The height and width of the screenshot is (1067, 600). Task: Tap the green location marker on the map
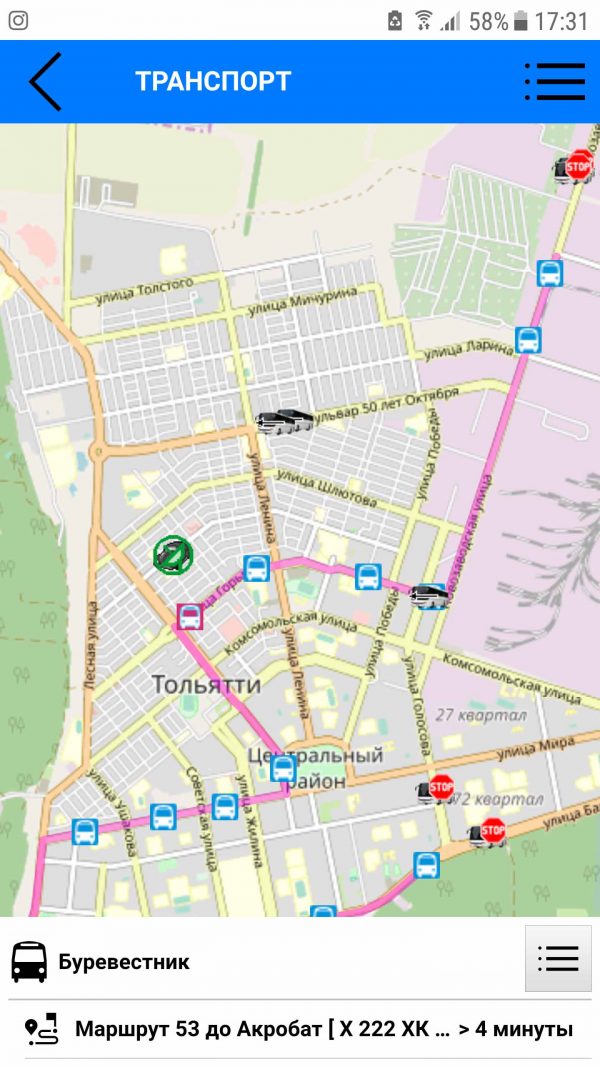coord(173,555)
